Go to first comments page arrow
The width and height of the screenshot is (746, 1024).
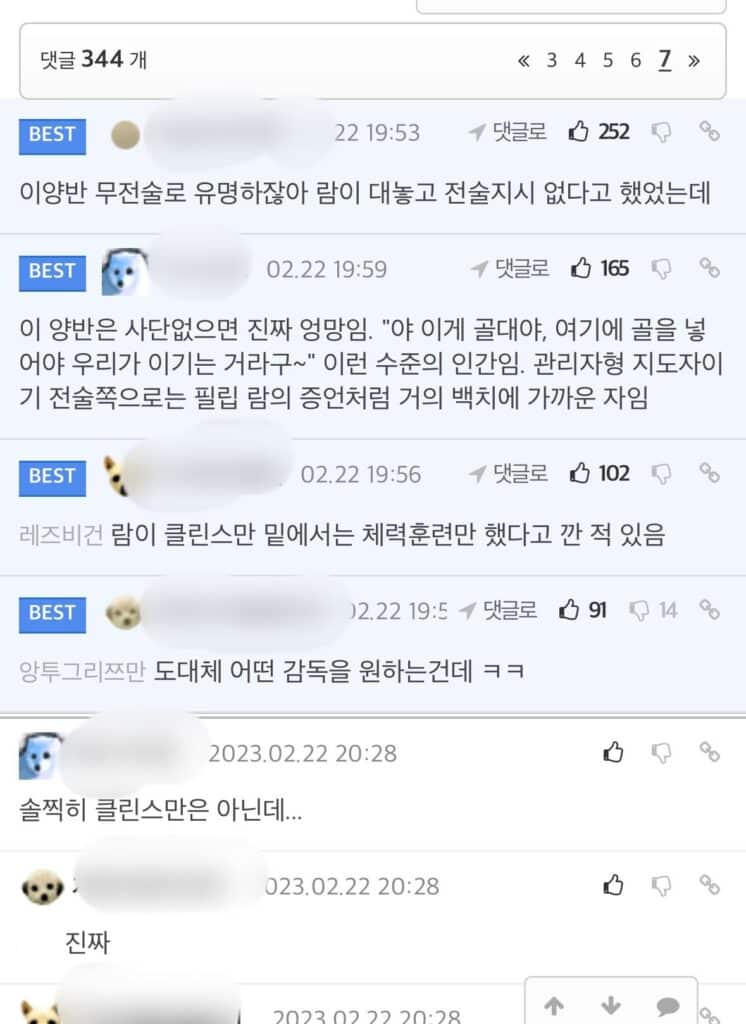523,60
